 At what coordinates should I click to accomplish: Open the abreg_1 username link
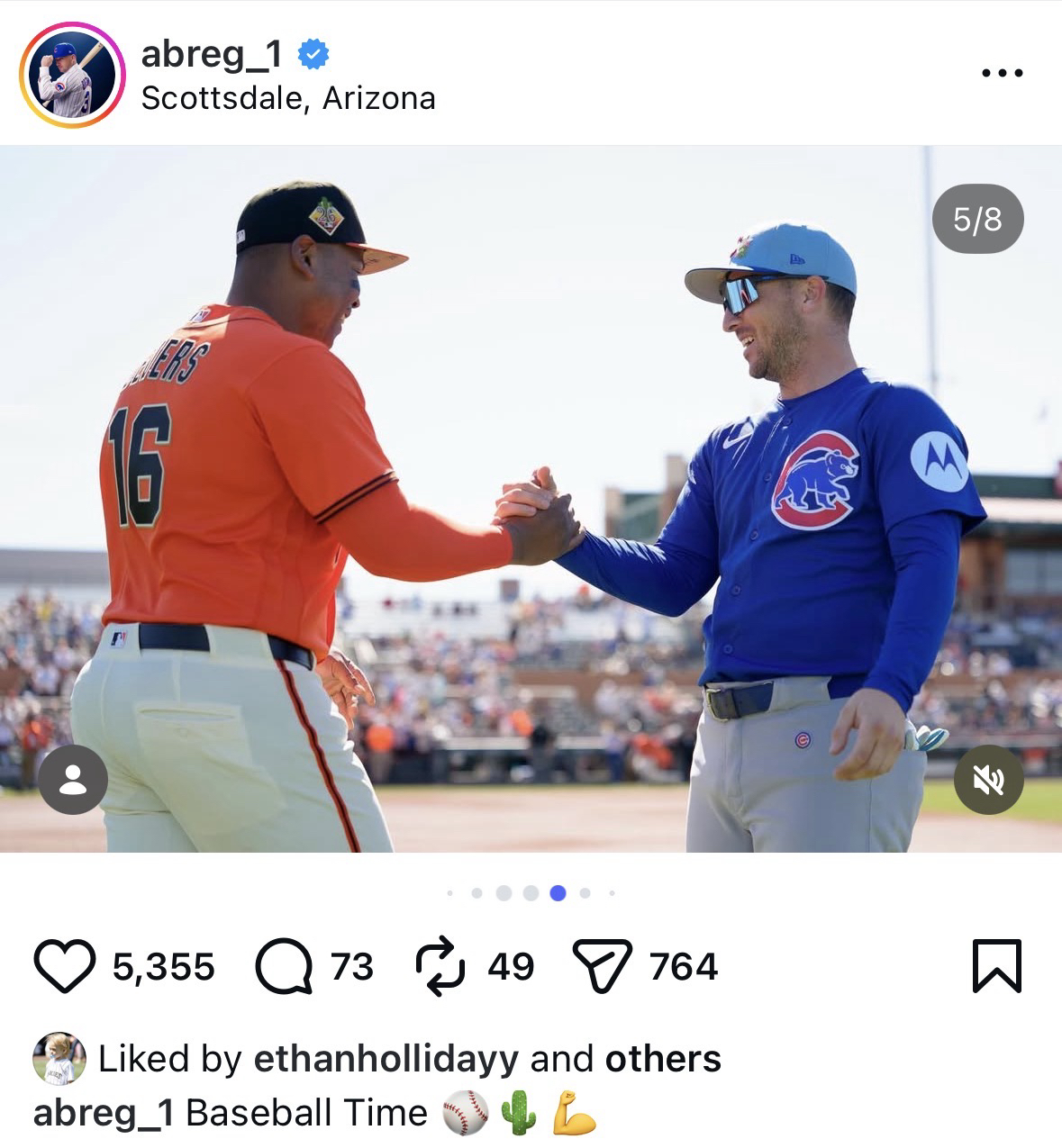pyautogui.click(x=212, y=54)
